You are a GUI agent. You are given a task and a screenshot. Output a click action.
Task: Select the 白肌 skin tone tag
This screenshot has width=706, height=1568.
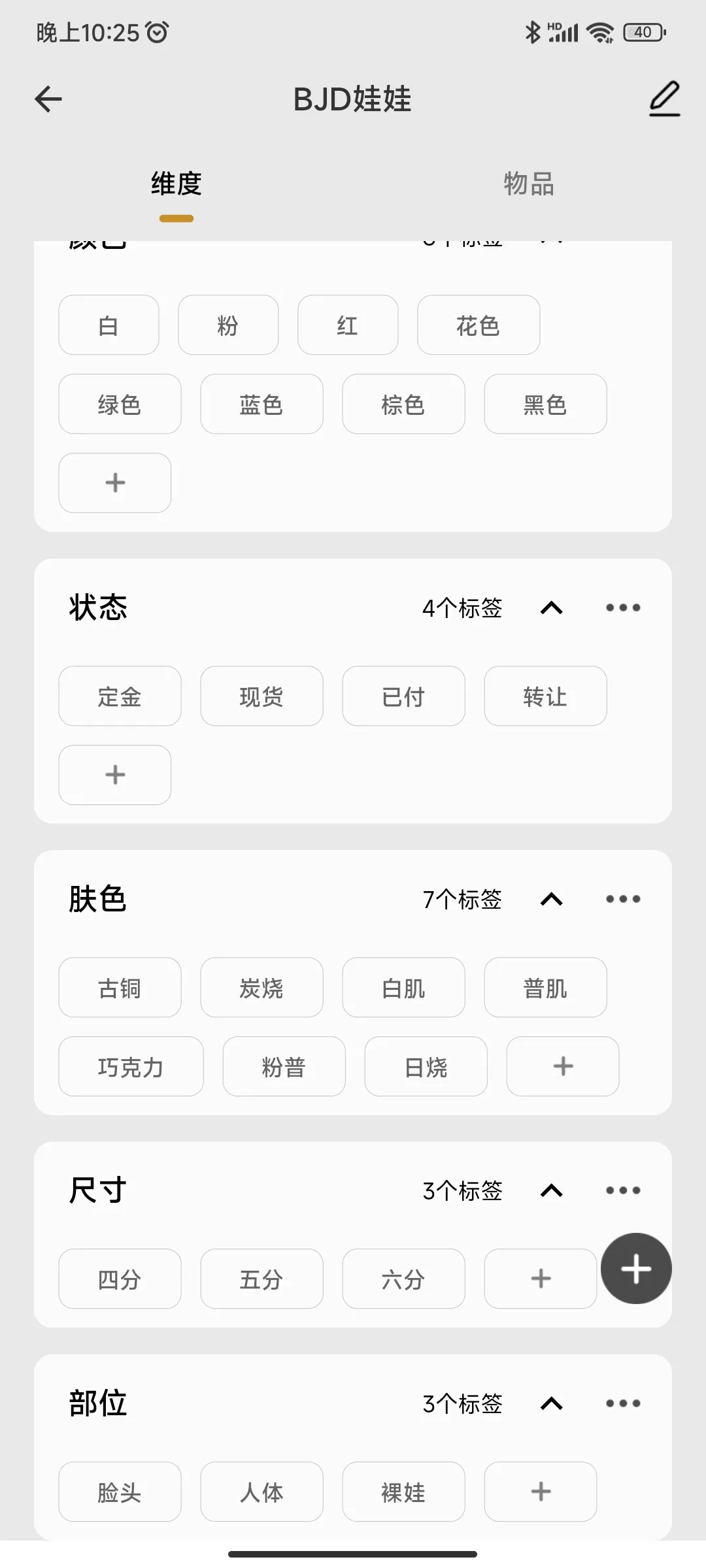(x=403, y=987)
